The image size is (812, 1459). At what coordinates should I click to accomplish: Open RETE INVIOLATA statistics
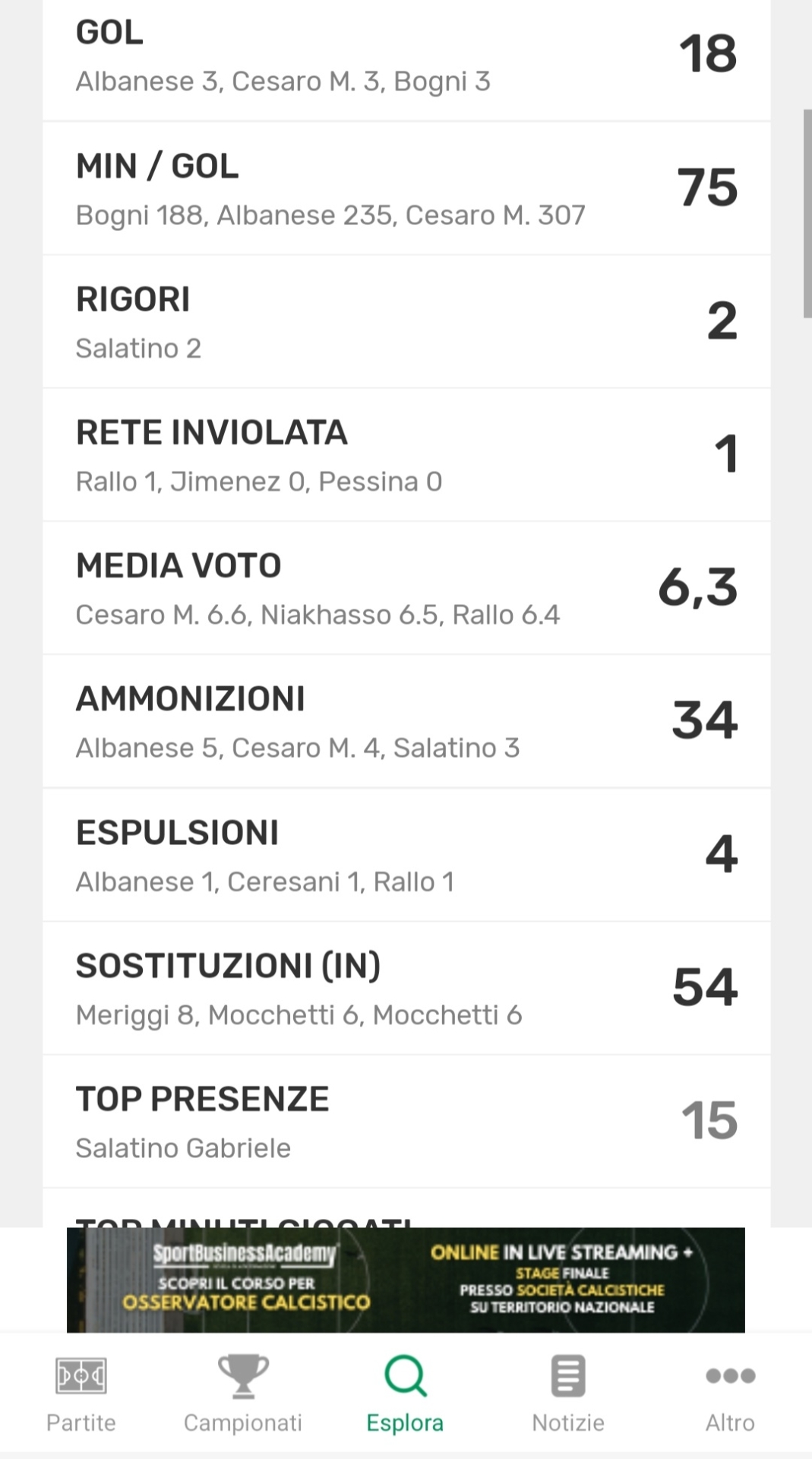[406, 454]
